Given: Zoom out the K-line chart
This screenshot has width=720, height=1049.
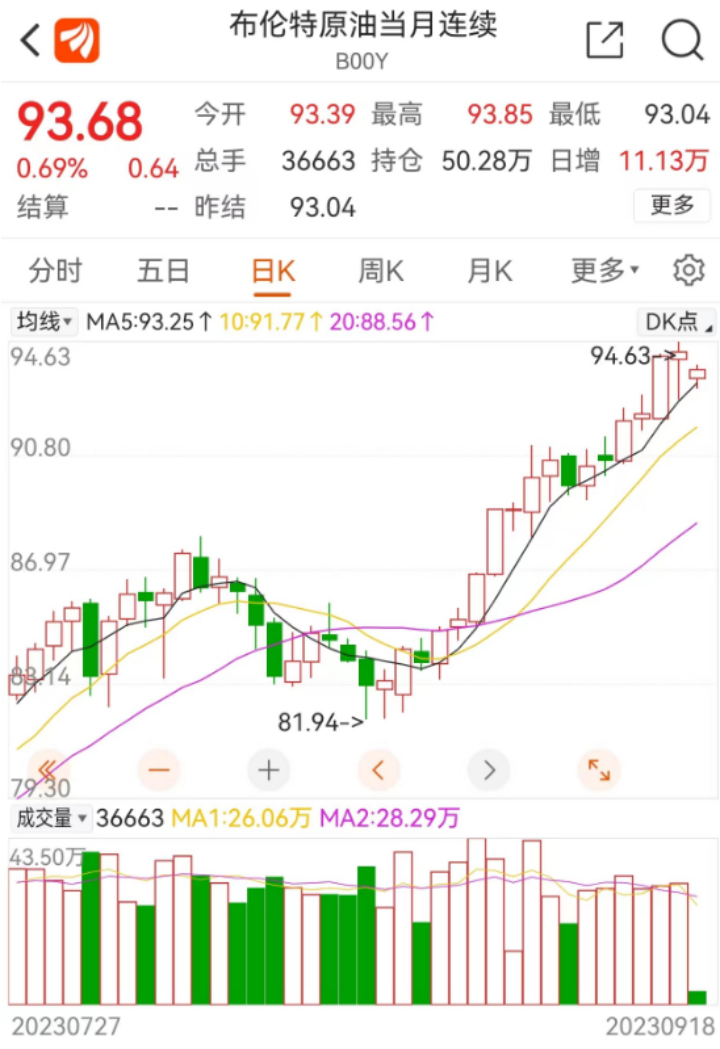Looking at the screenshot, I should [x=160, y=770].
